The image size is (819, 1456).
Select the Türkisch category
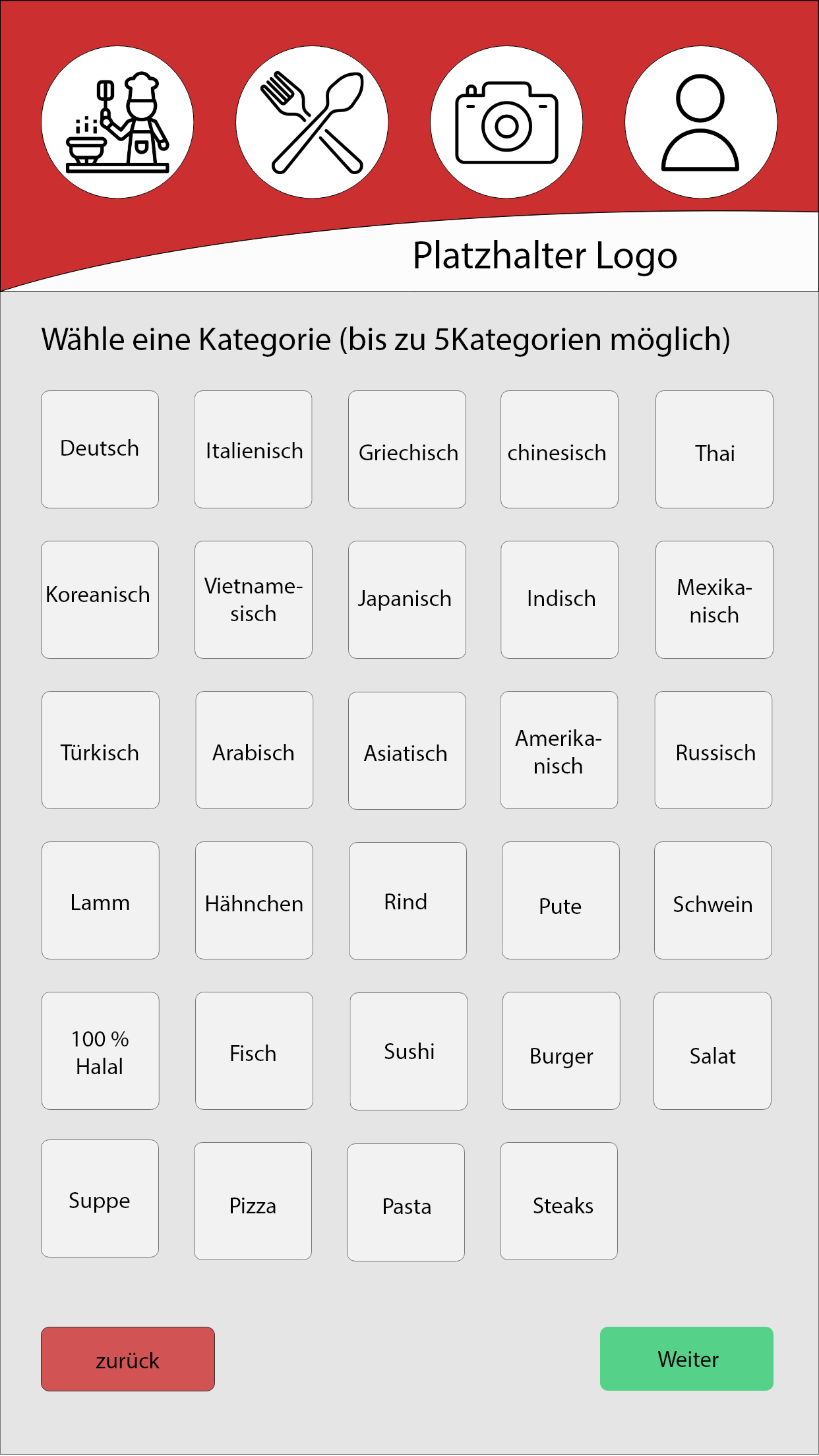[x=100, y=750]
